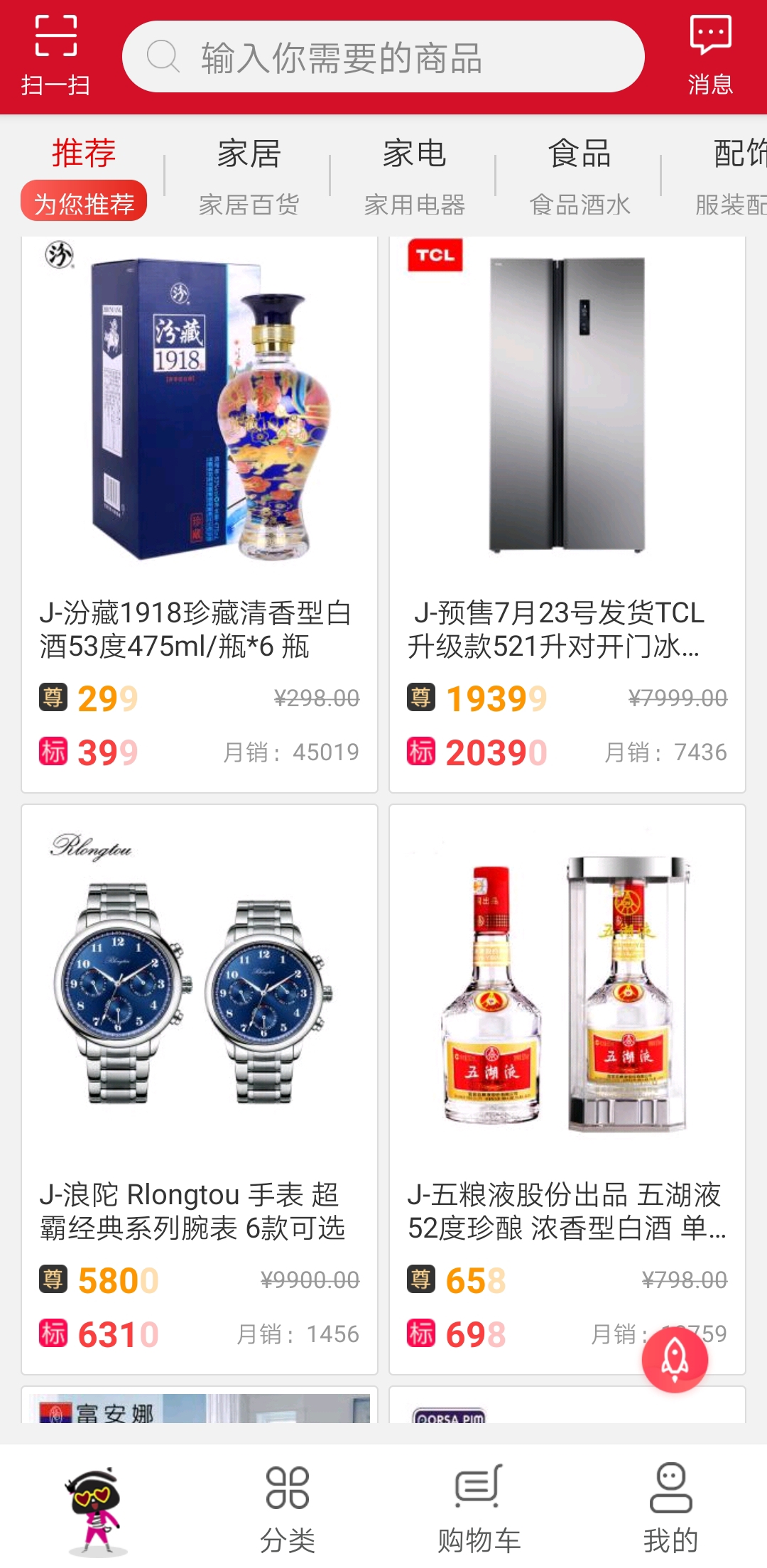Open 消息 messages
The image size is (767, 1568).
click(x=709, y=56)
